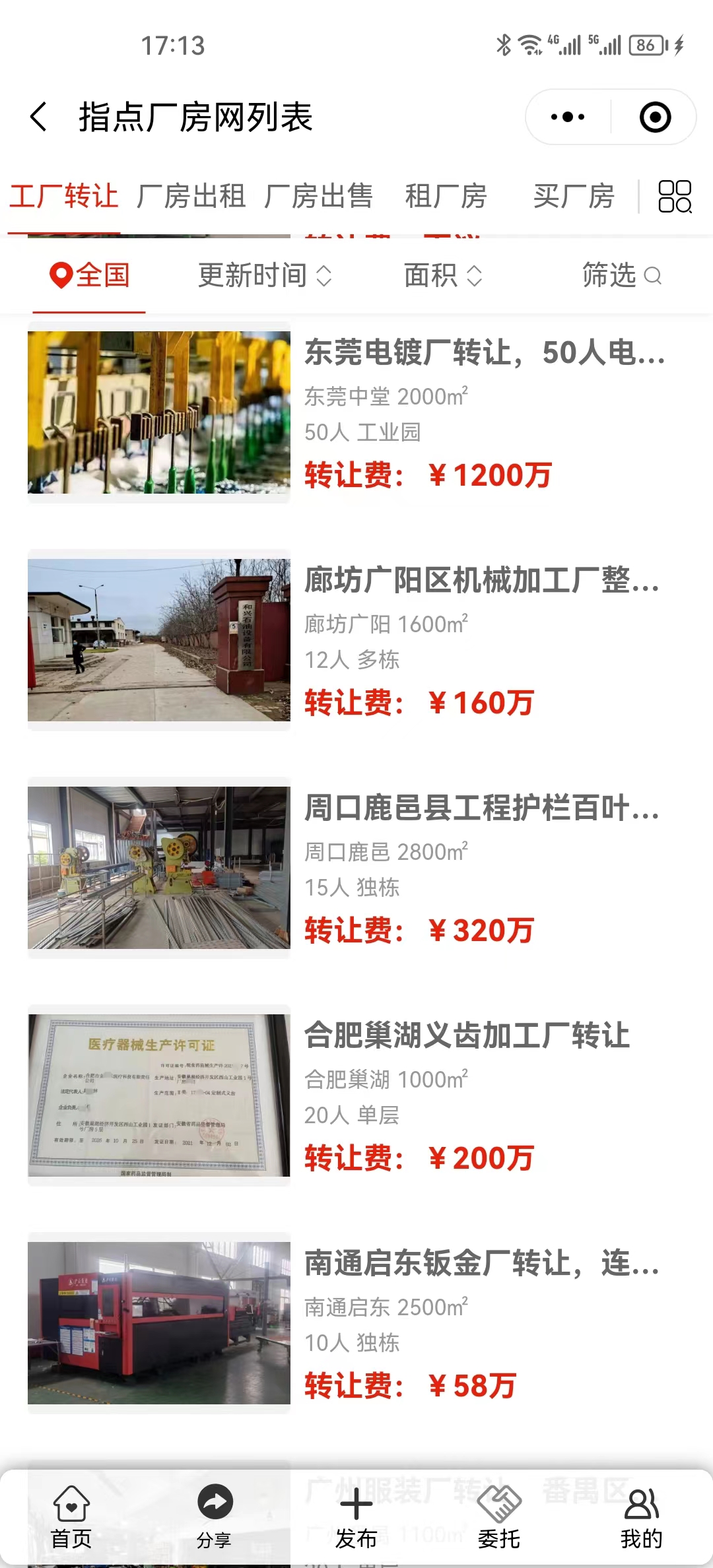Screen dimensions: 713x1568
Task: Open the 周口鹿邑县工程护栏百叶 listing
Action: 356,868
